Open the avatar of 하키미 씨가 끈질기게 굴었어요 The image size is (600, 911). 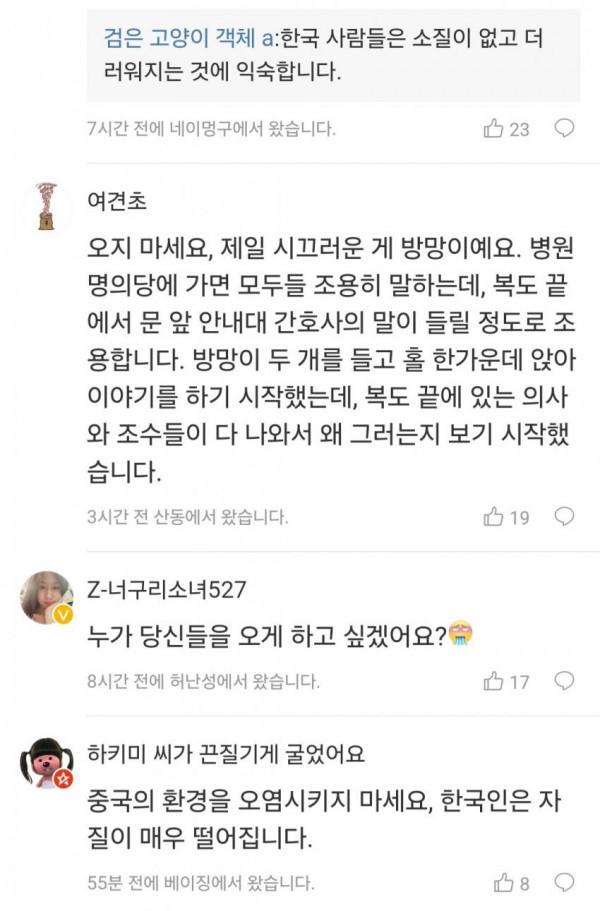[x=46, y=762]
